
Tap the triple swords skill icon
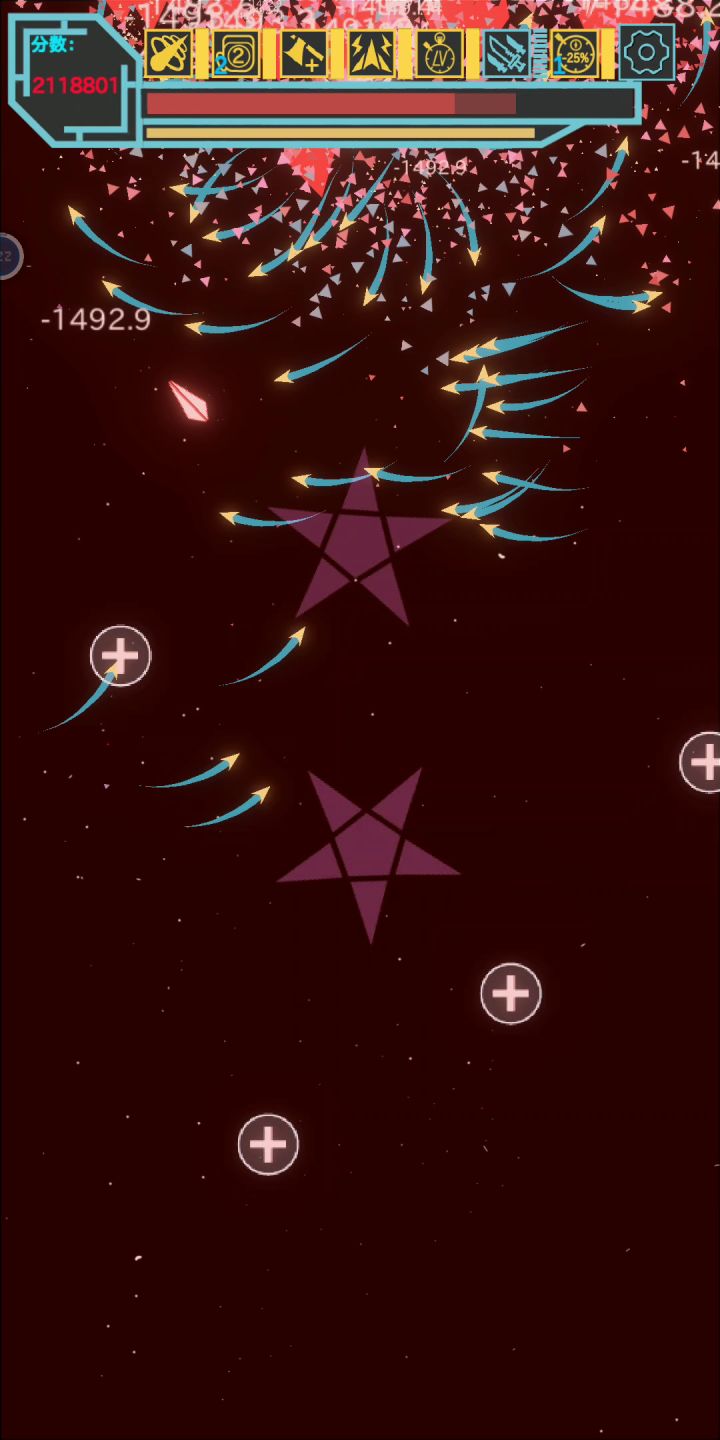508,53
